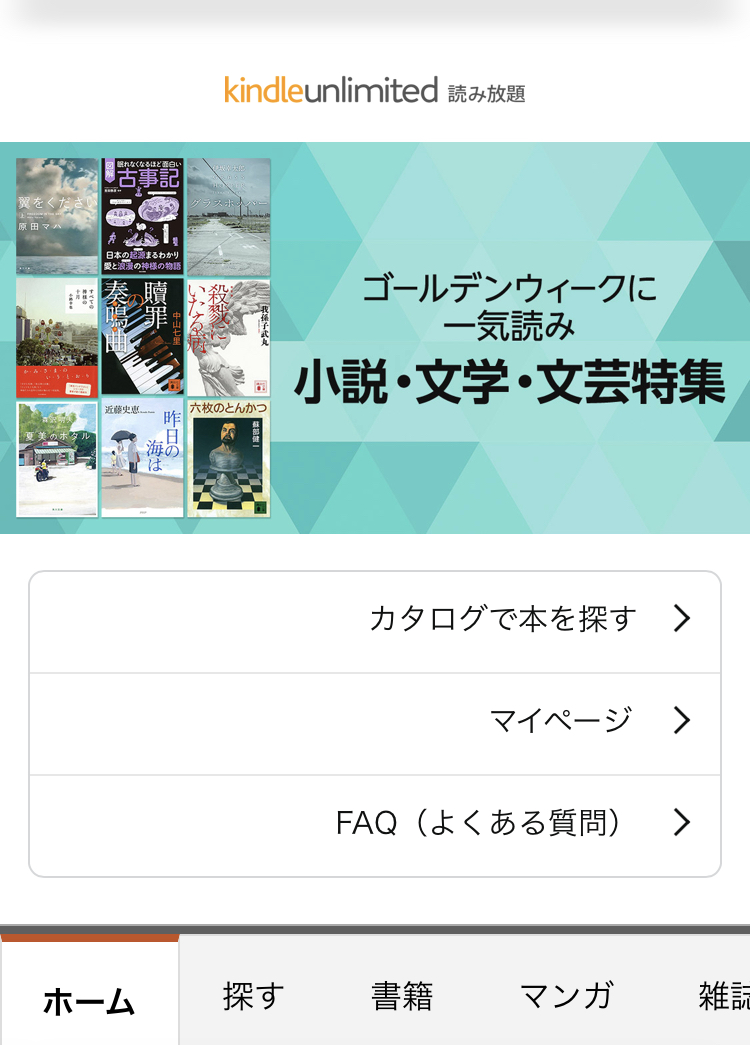Select the ホーム tab

pyautogui.click(x=89, y=1000)
